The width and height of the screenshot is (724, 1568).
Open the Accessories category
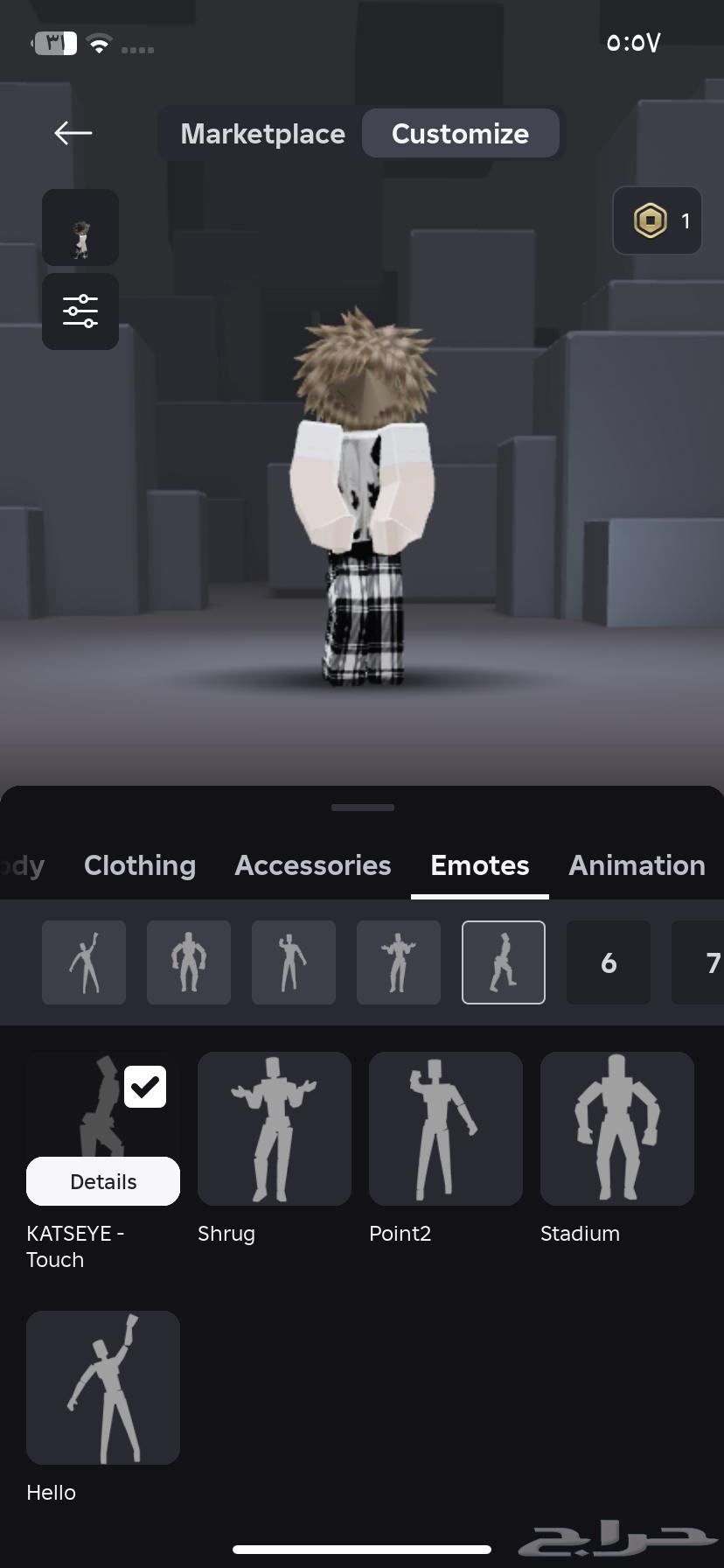pos(313,865)
